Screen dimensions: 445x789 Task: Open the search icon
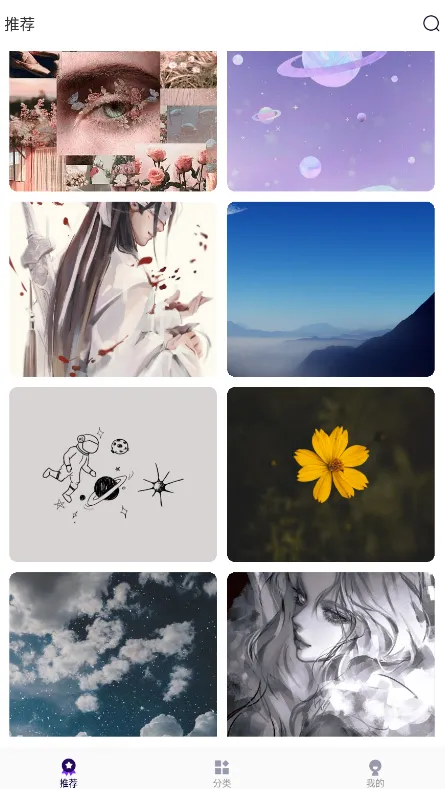pyautogui.click(x=431, y=23)
